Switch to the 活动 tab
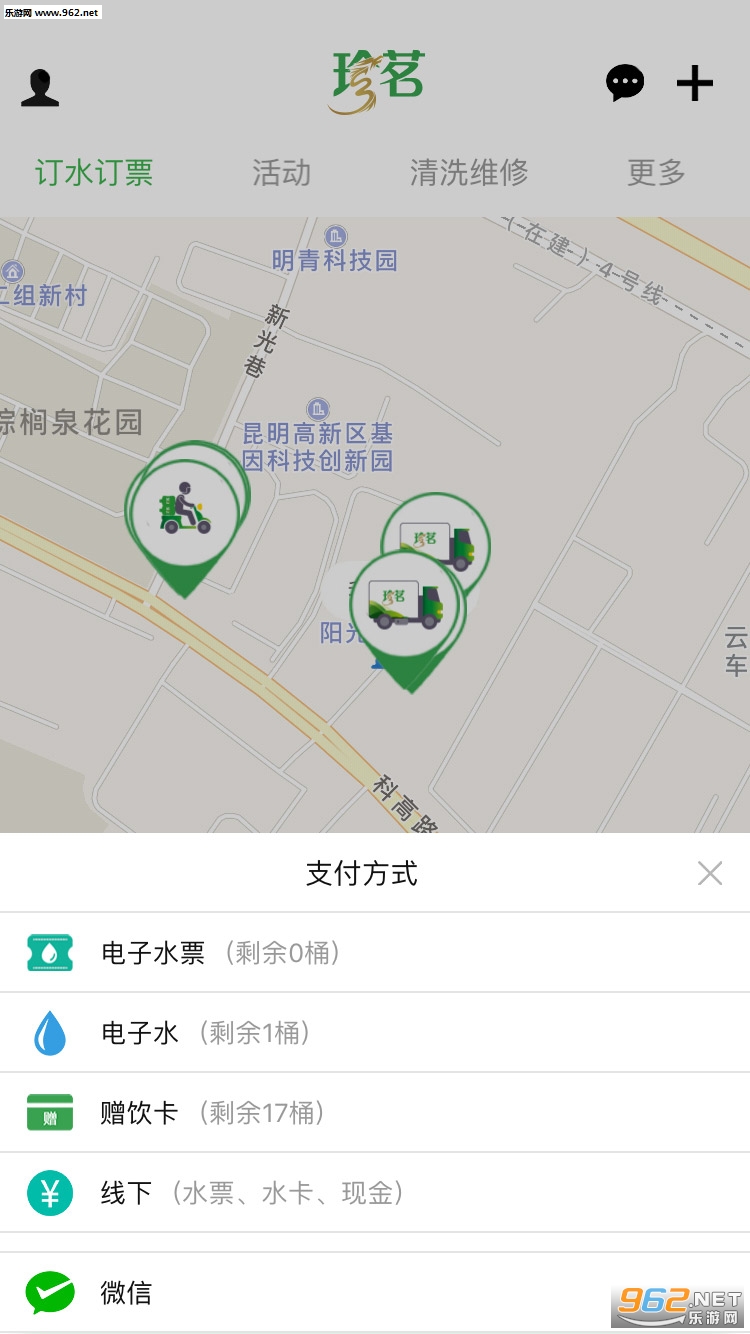This screenshot has height=1334, width=750. tap(281, 173)
